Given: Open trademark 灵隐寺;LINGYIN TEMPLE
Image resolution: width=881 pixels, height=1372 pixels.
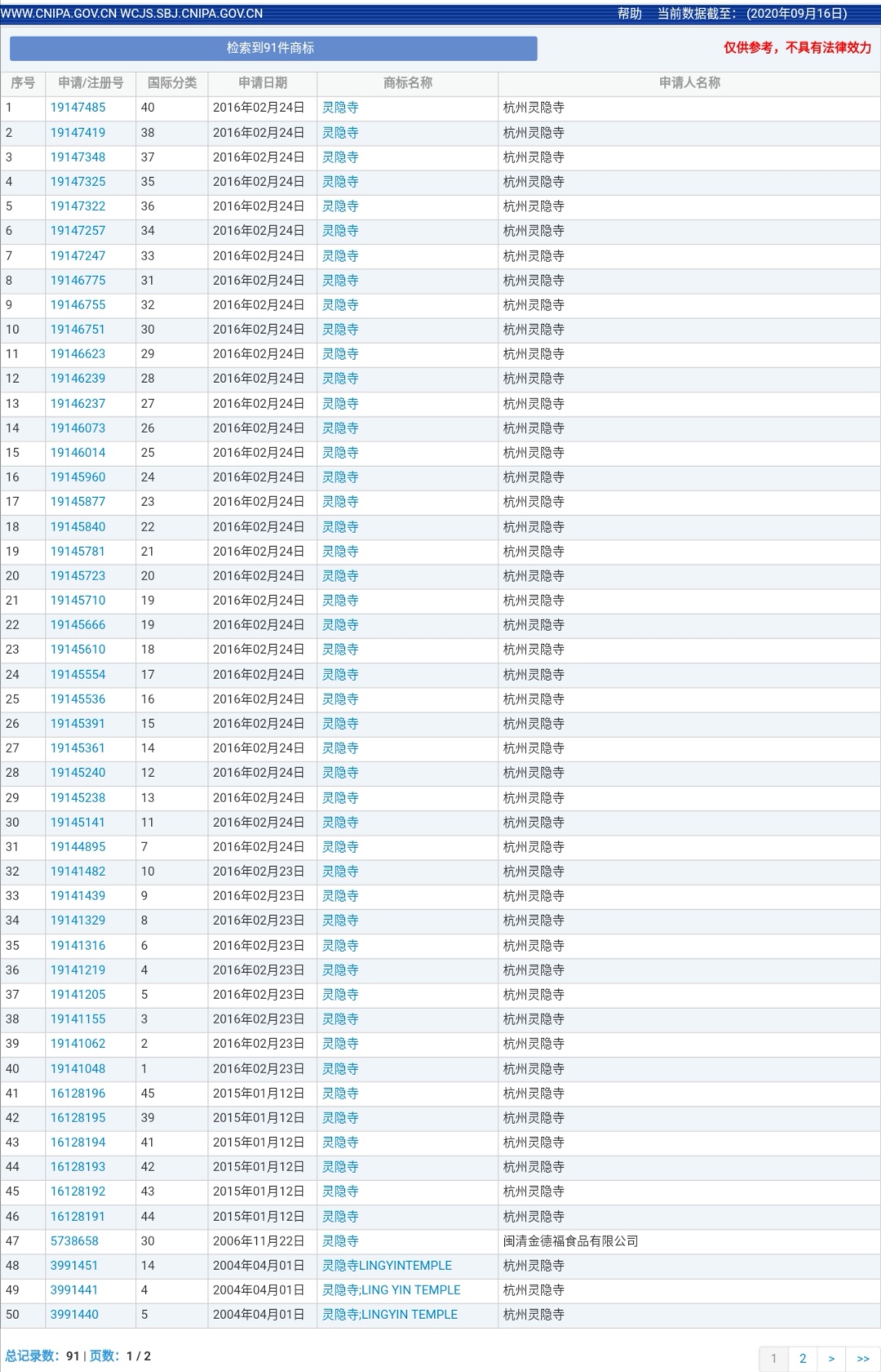Looking at the screenshot, I should (389, 1314).
